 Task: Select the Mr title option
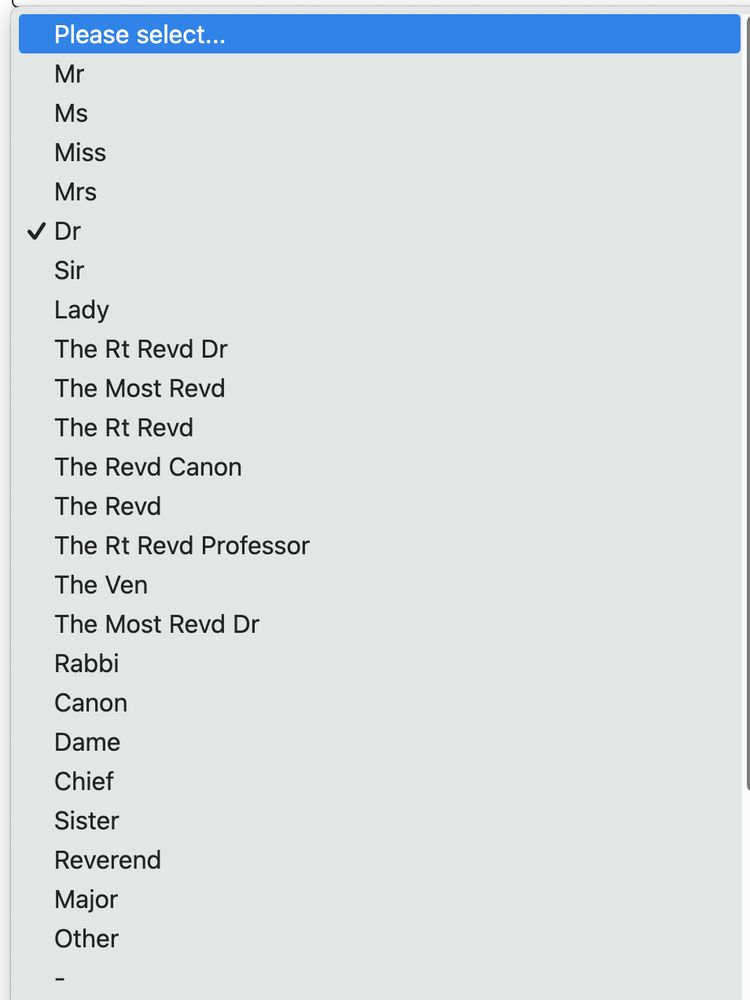69,73
